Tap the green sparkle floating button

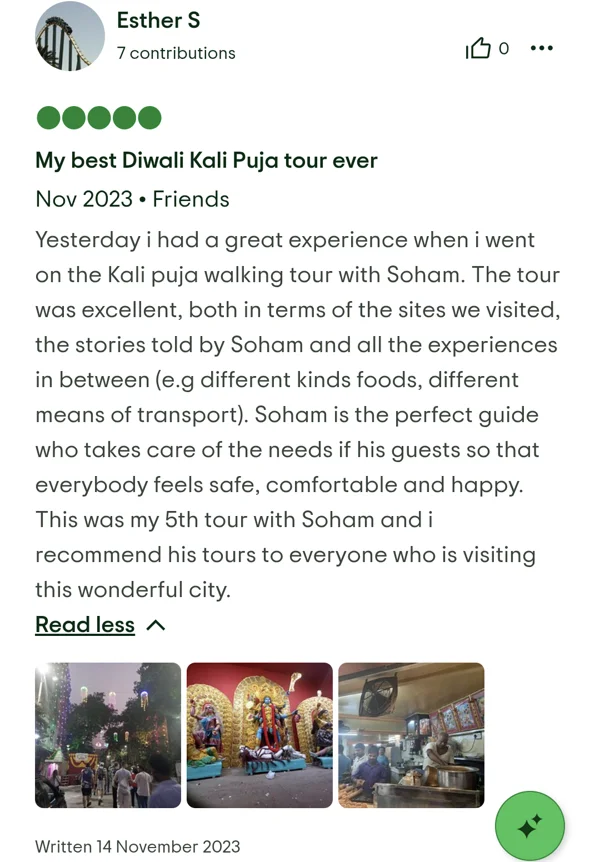(x=530, y=826)
